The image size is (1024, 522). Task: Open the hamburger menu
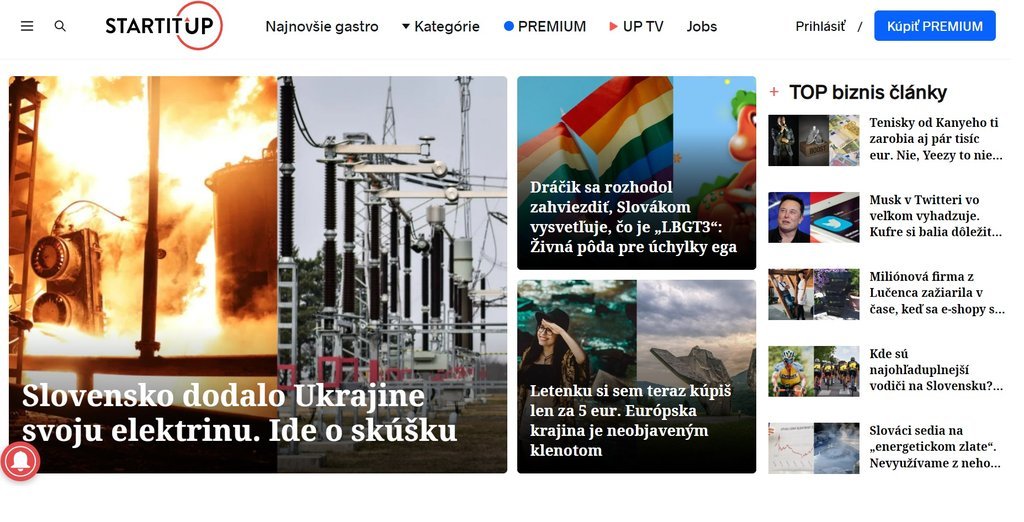[27, 26]
